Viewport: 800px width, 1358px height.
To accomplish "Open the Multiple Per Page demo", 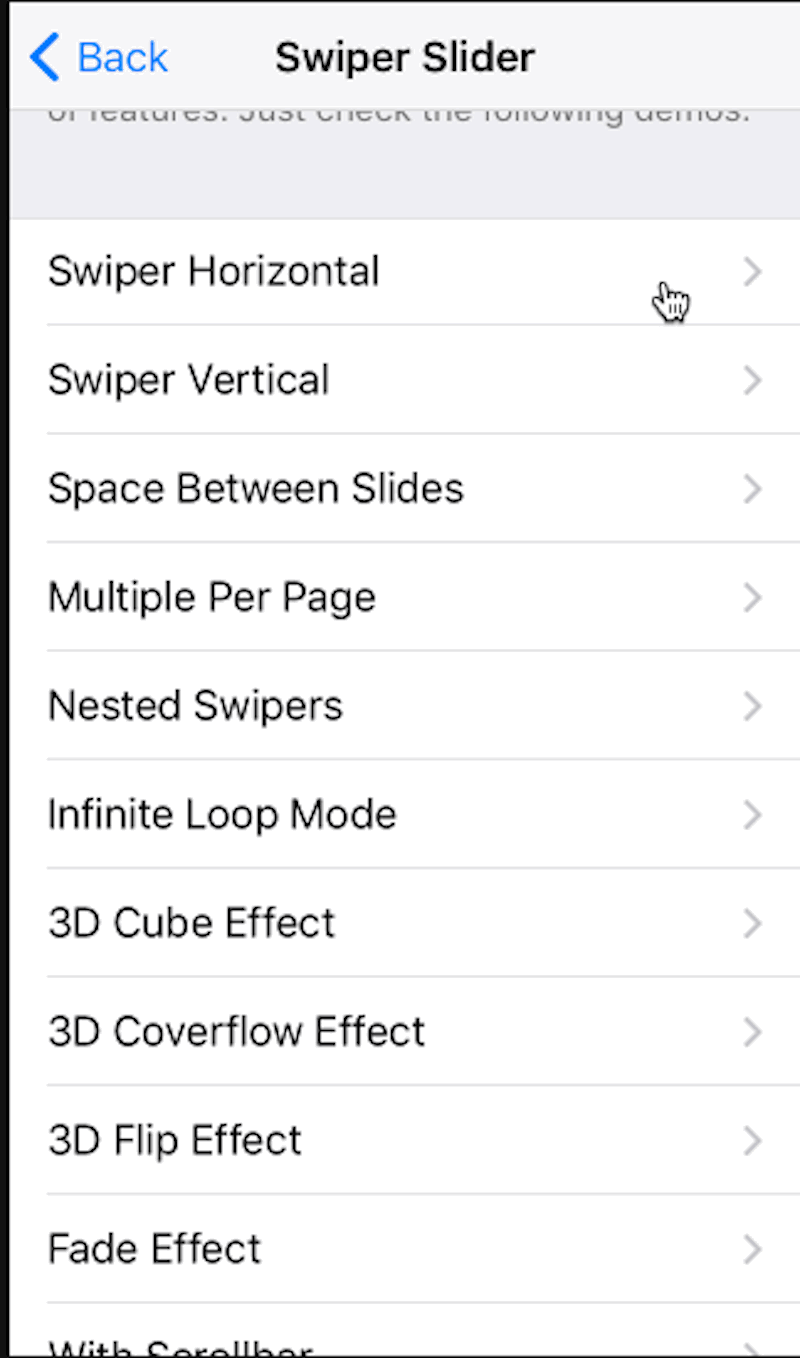I will coord(405,597).
